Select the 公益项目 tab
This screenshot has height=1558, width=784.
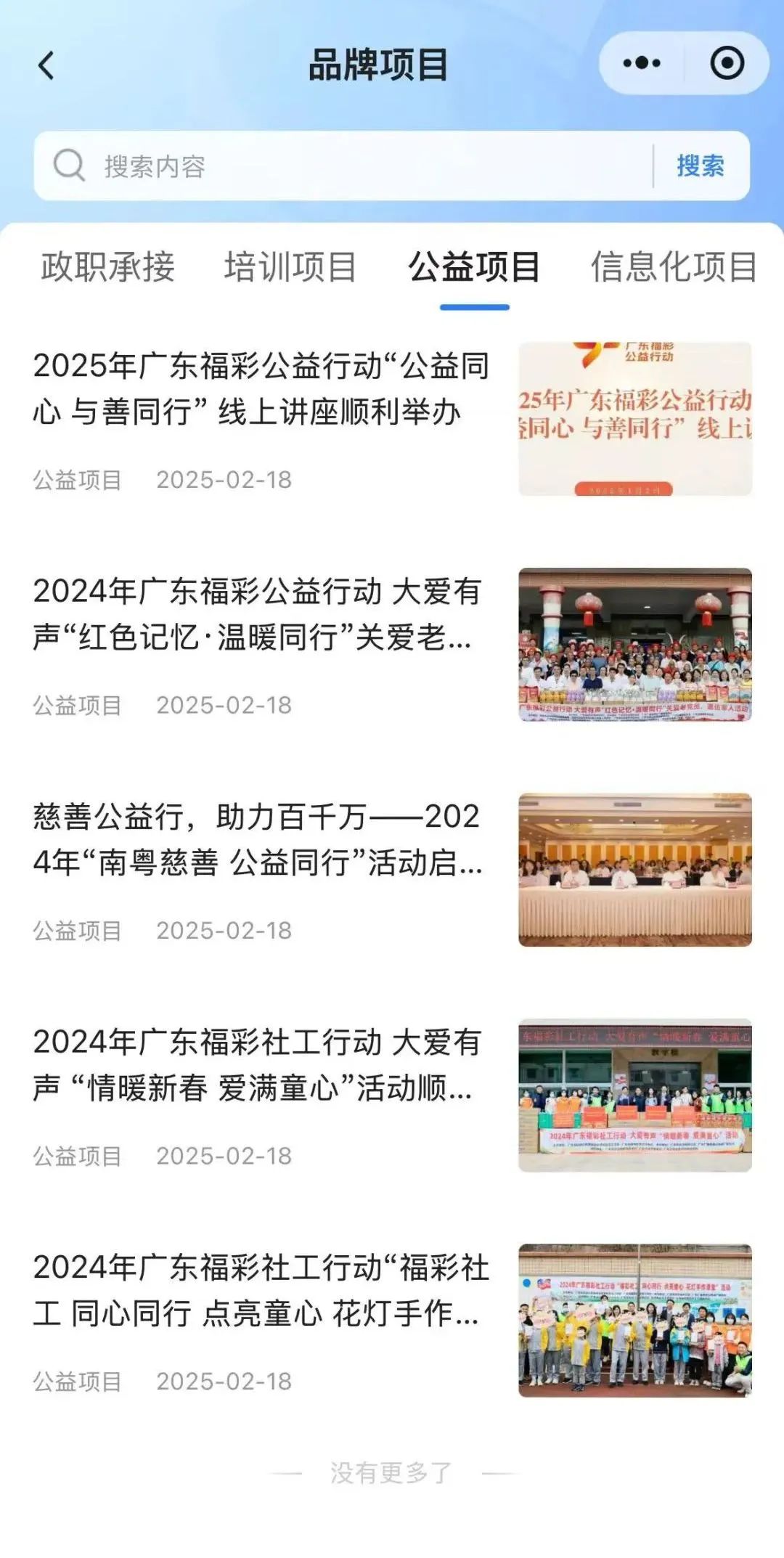click(474, 266)
